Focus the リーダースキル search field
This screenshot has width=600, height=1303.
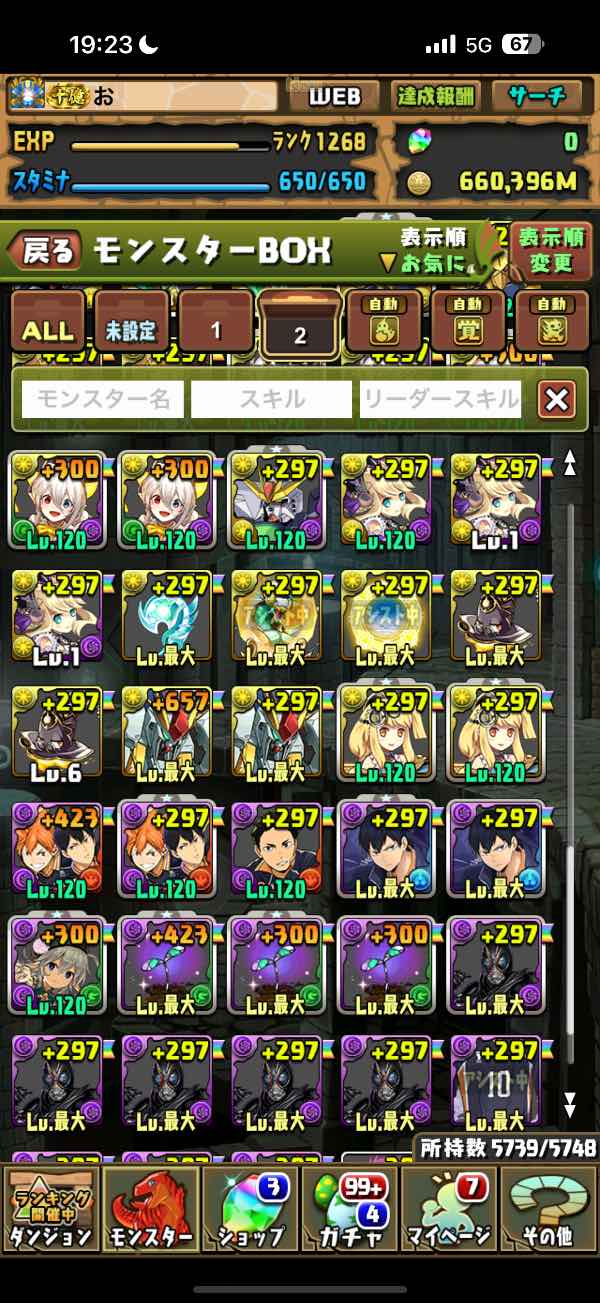(440, 400)
